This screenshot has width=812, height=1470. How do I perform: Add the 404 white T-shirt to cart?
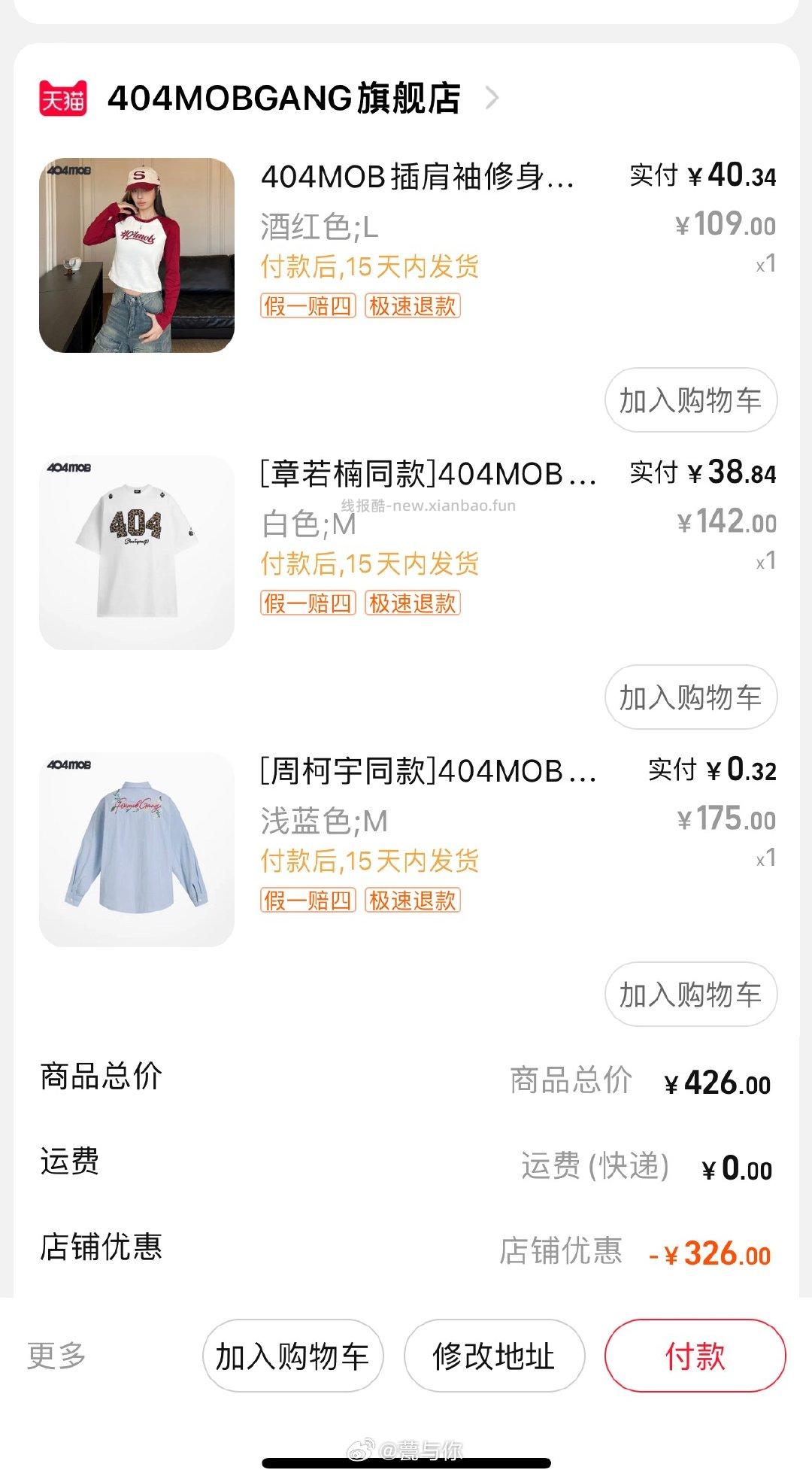click(689, 697)
